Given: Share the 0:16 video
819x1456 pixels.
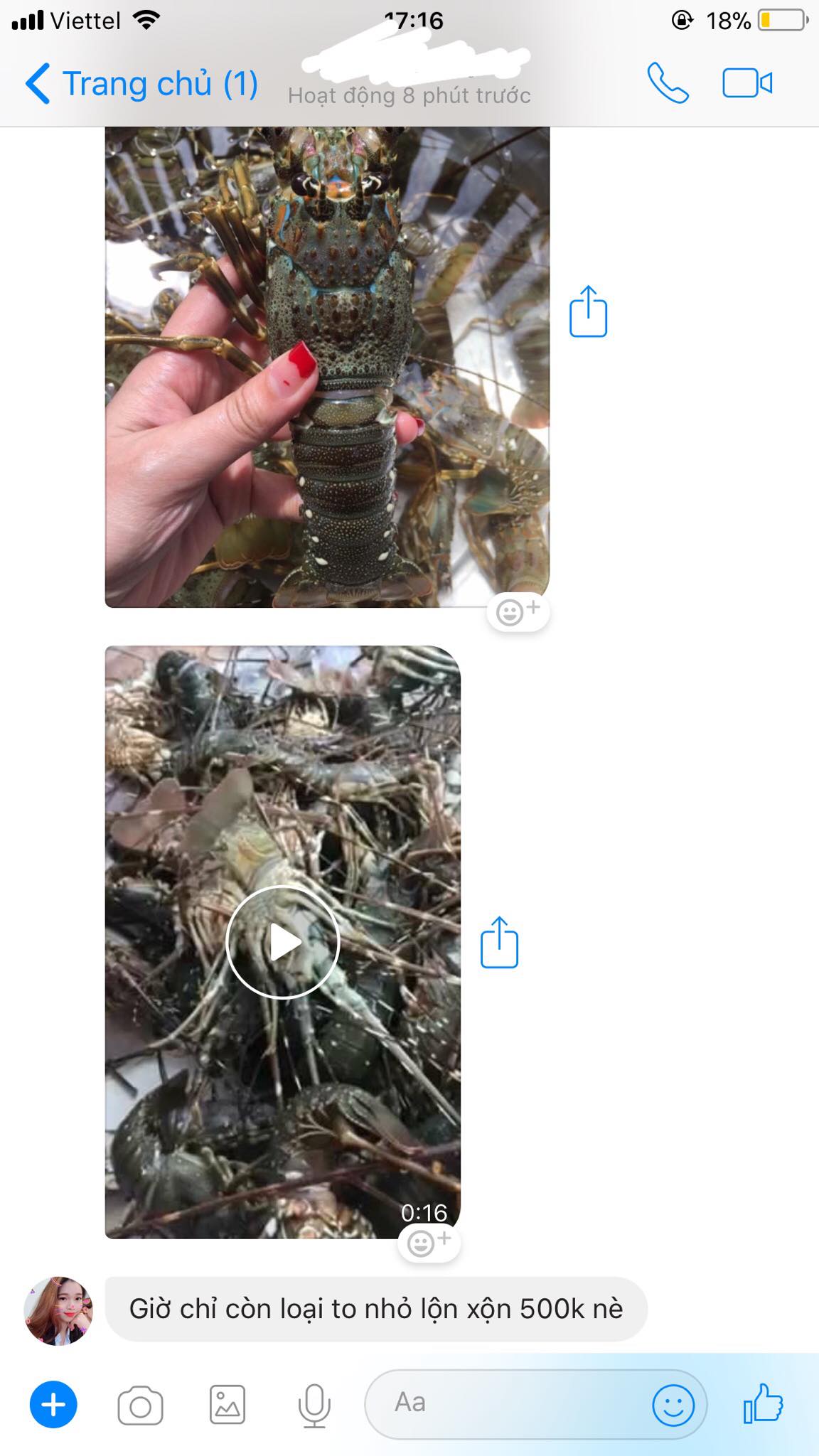Looking at the screenshot, I should pyautogui.click(x=499, y=943).
